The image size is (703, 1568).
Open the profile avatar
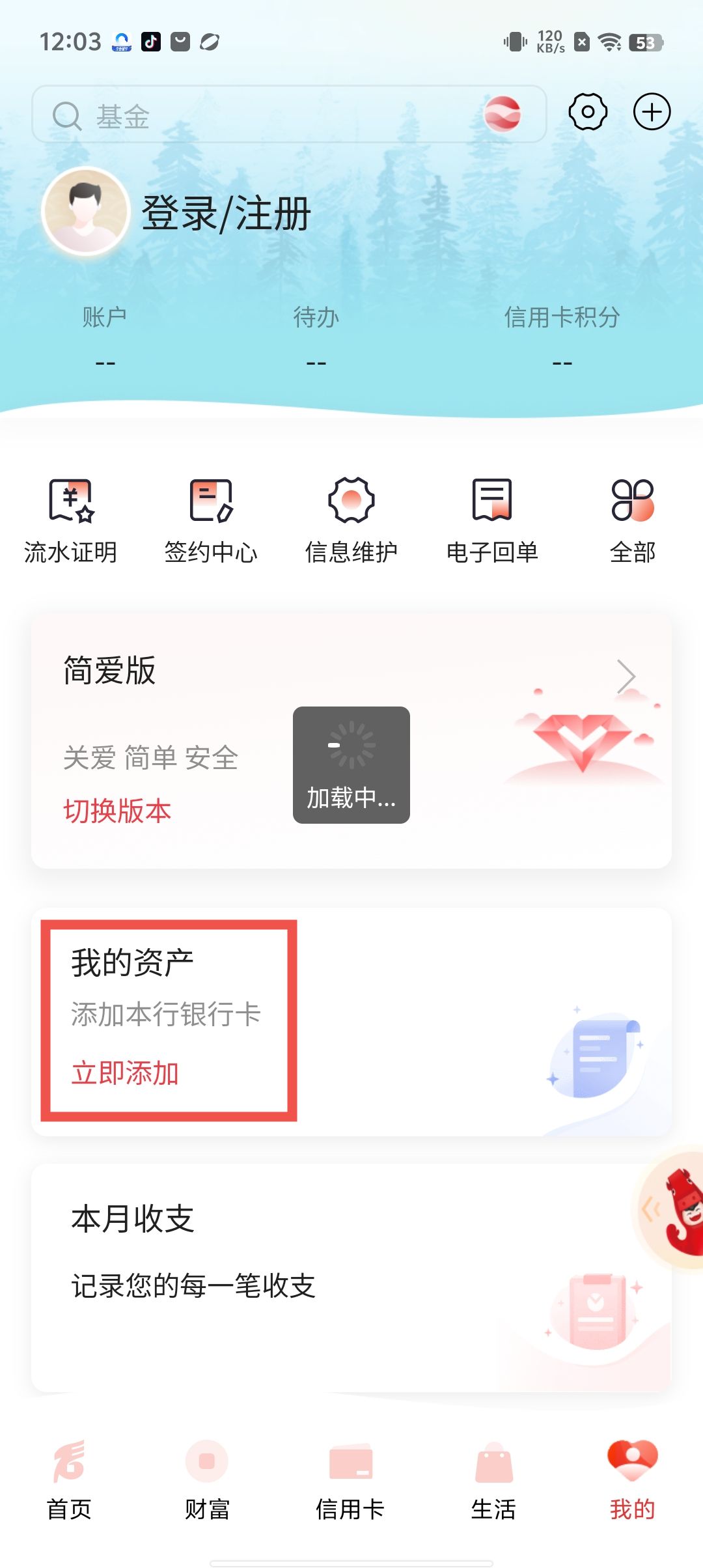tap(85, 211)
